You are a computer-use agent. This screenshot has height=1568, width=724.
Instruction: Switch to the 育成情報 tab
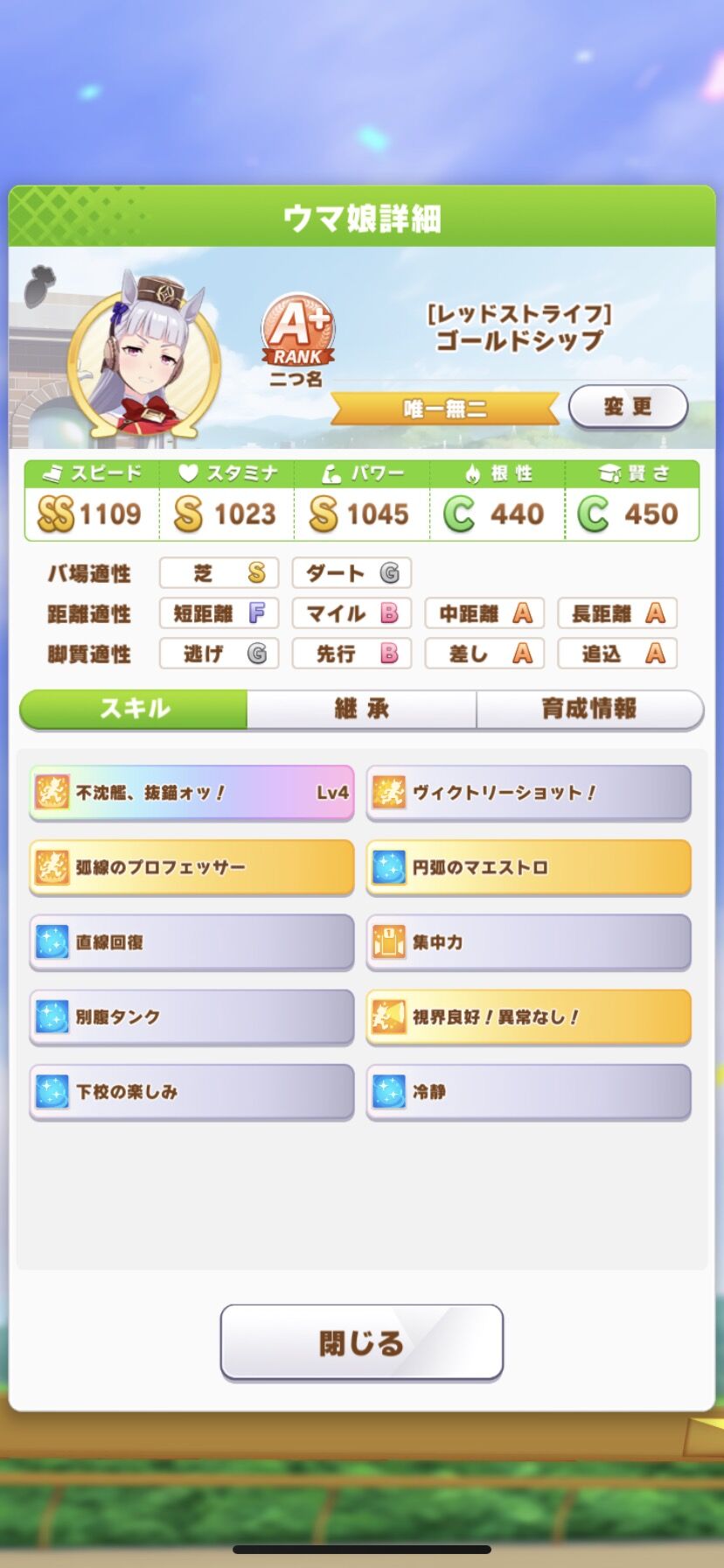coord(590,709)
